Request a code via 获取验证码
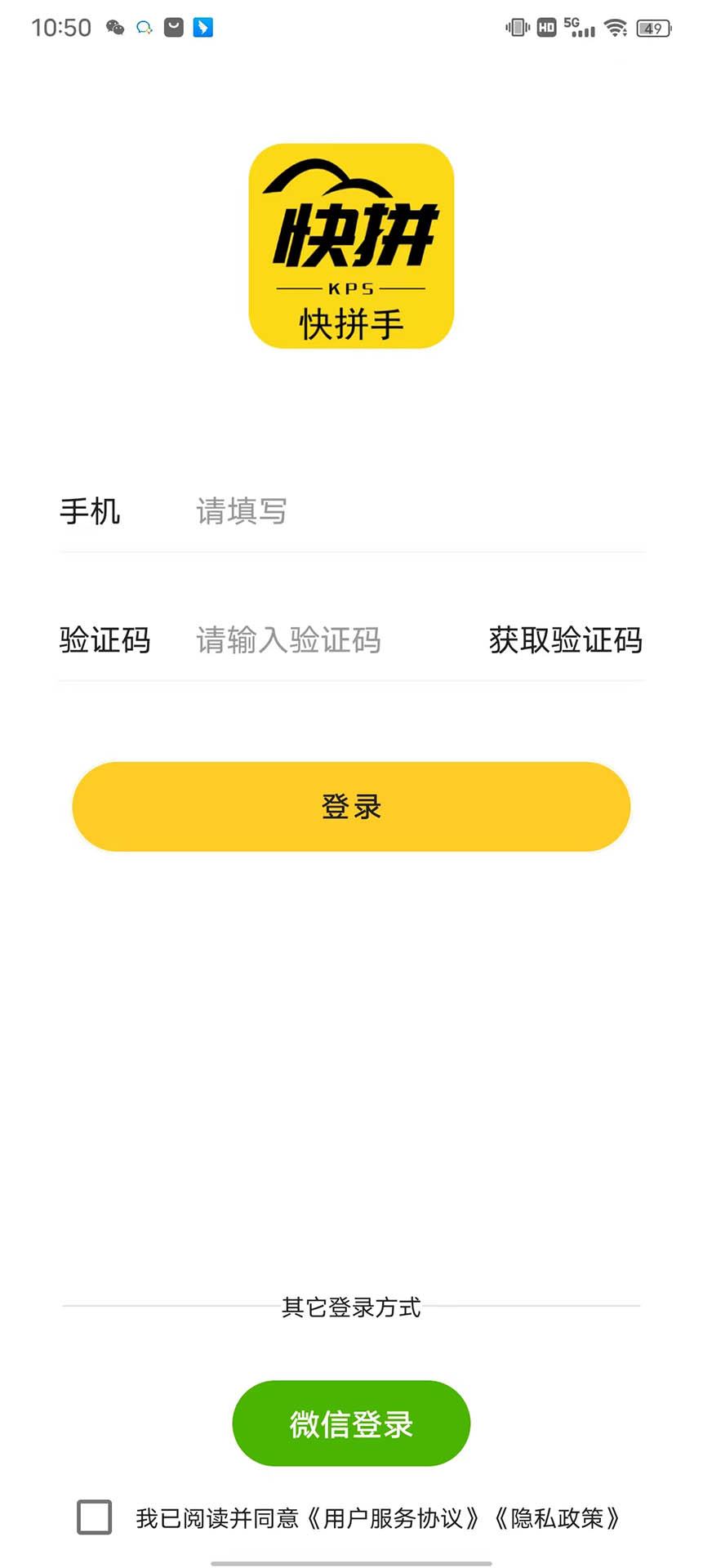 [565, 640]
